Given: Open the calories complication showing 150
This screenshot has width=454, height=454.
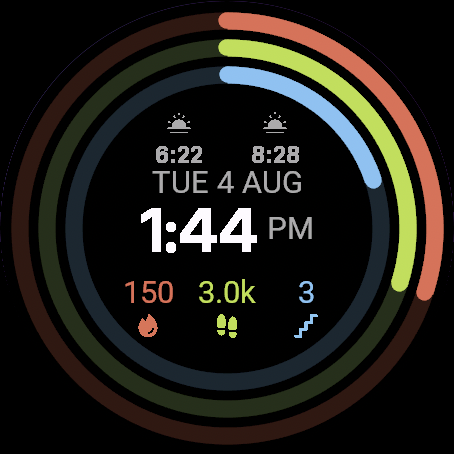Looking at the screenshot, I should coord(149,308).
